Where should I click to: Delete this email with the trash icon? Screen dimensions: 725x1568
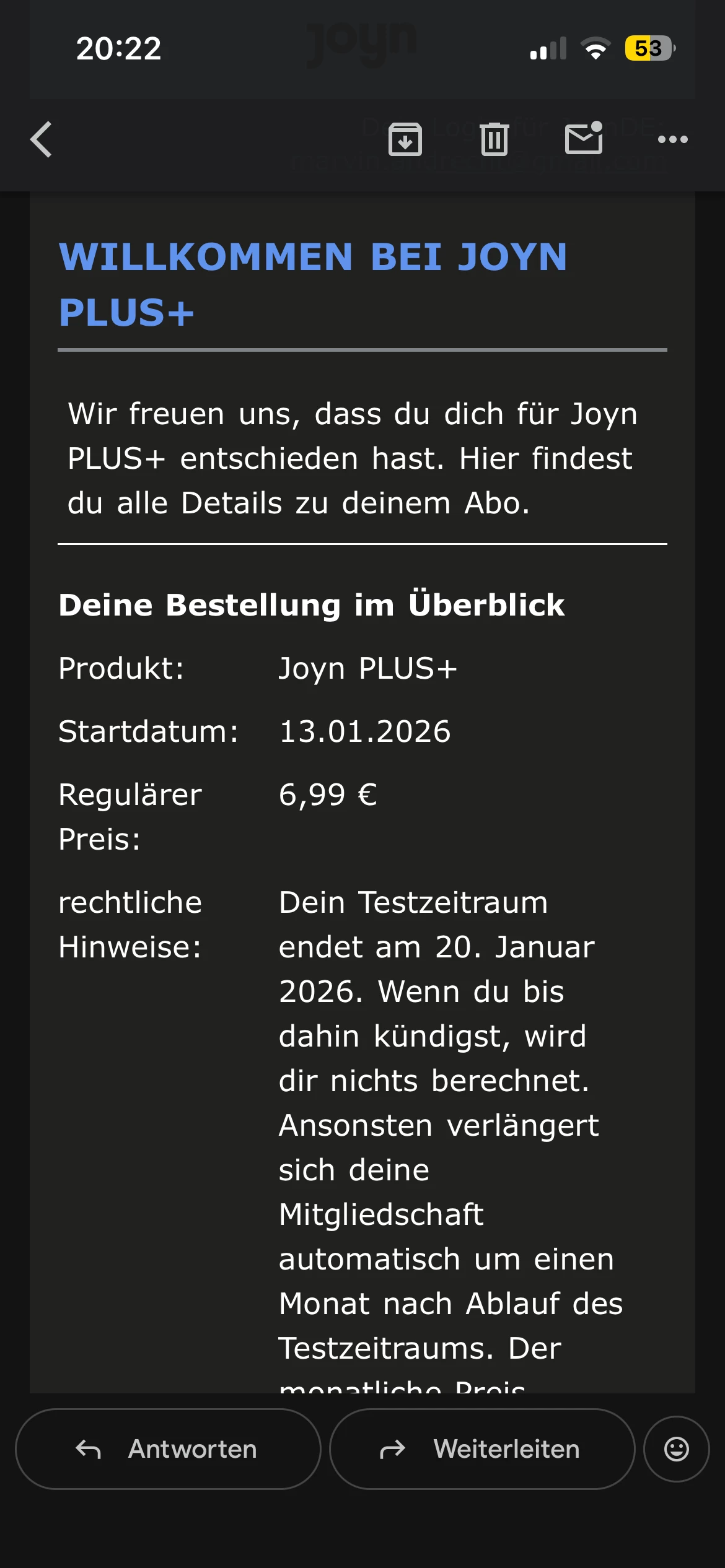pos(494,139)
